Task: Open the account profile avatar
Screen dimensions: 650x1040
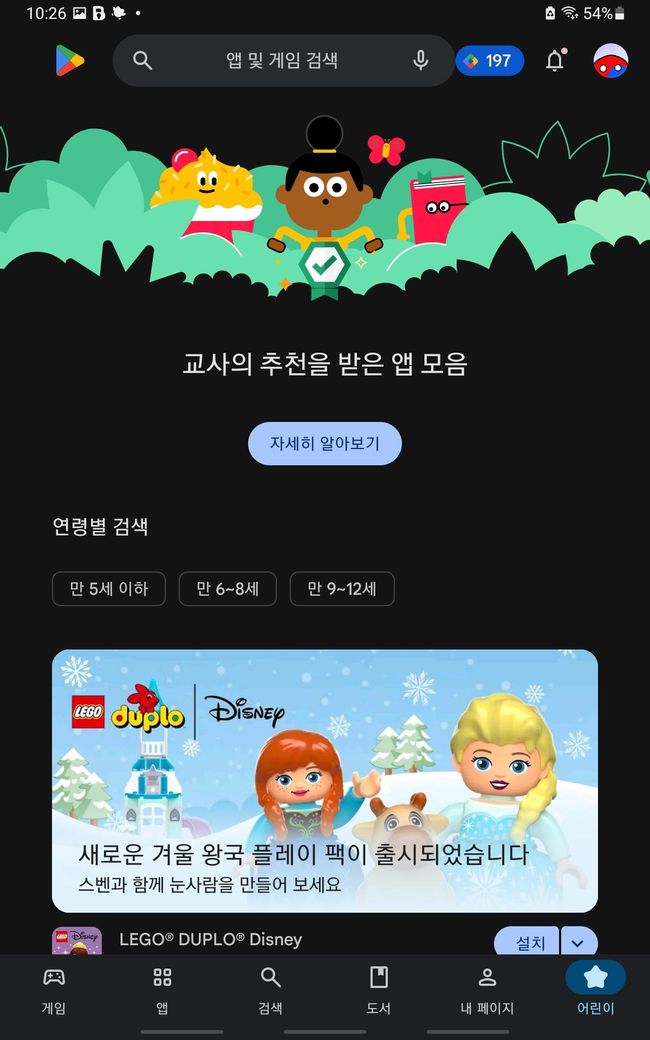Action: tap(610, 61)
